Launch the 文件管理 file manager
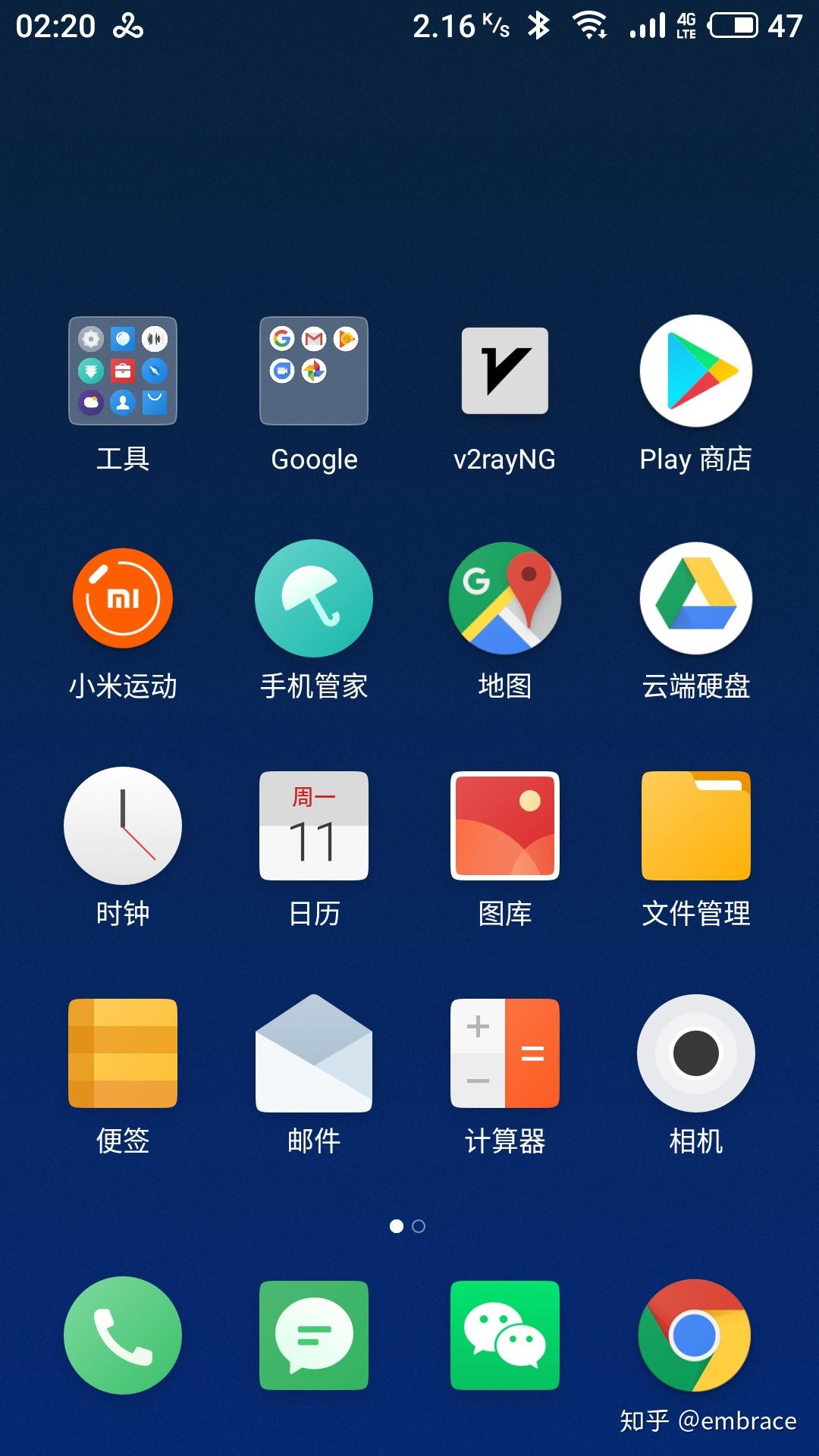Viewport: 819px width, 1456px height. tap(695, 827)
